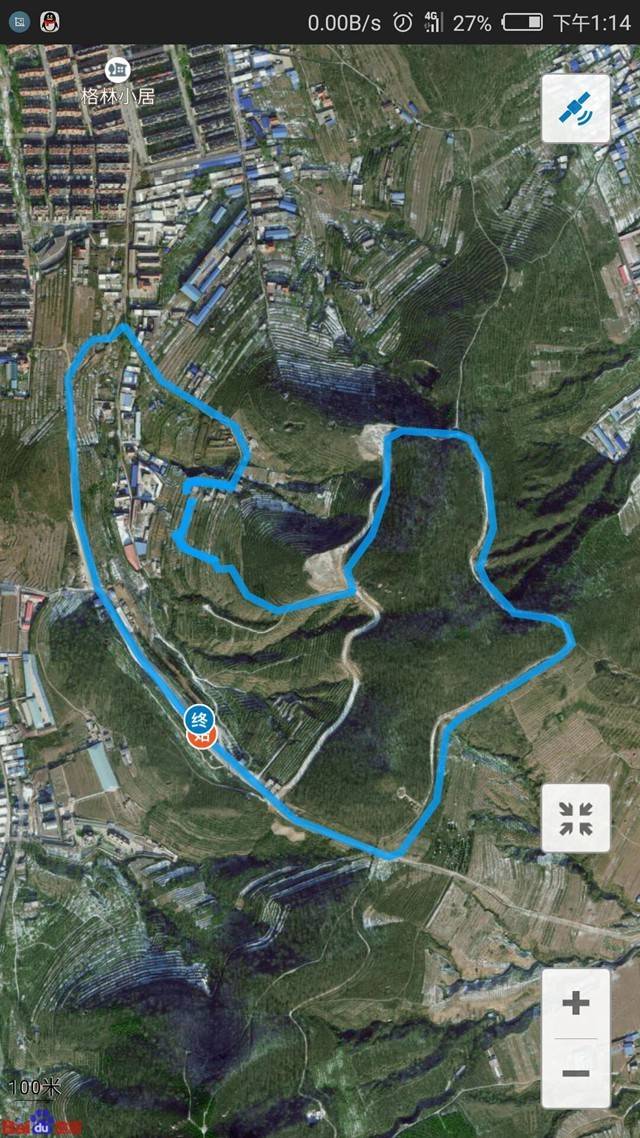Zoom out with the minus button
This screenshot has height=1138, width=640.
pyautogui.click(x=575, y=1073)
